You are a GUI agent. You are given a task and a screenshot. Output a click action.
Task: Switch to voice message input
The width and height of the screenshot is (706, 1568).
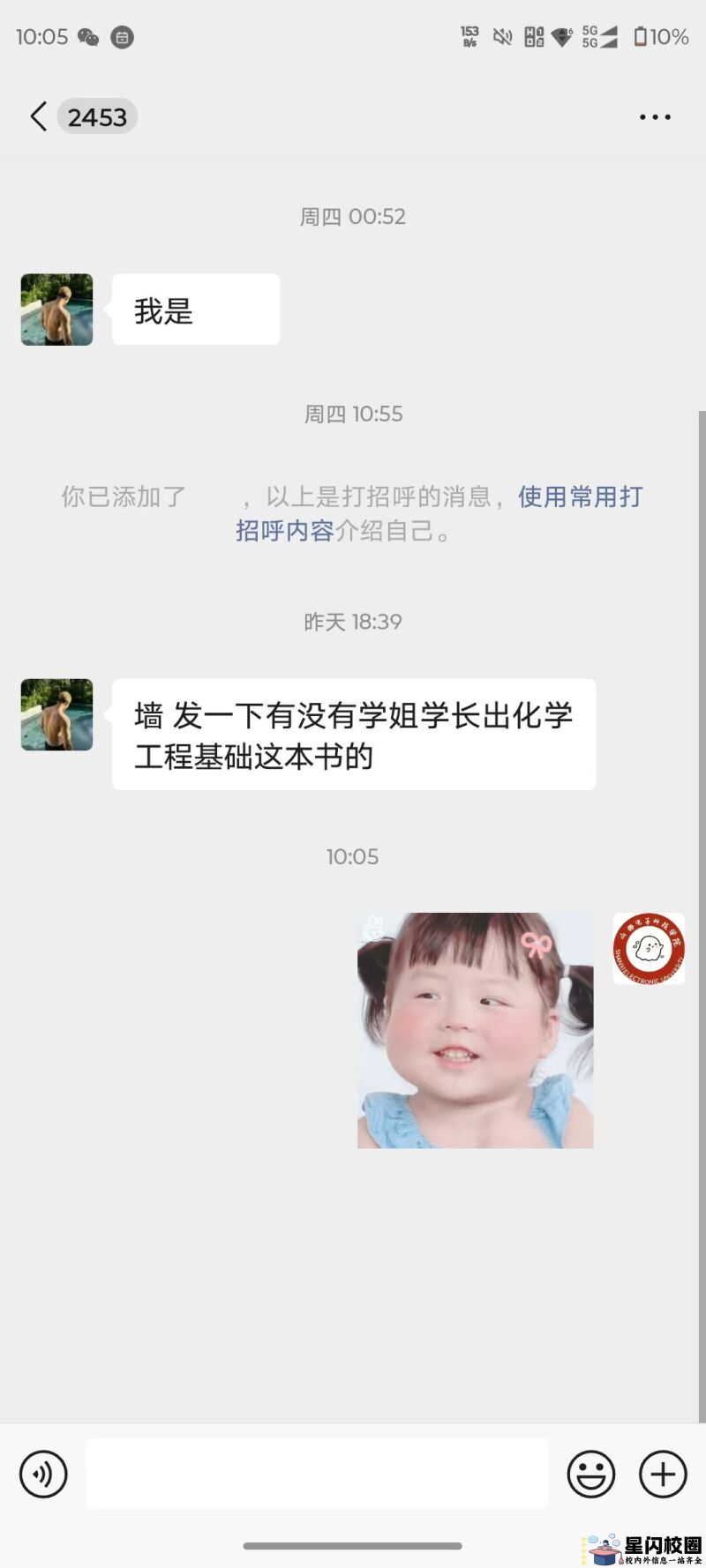(43, 1474)
